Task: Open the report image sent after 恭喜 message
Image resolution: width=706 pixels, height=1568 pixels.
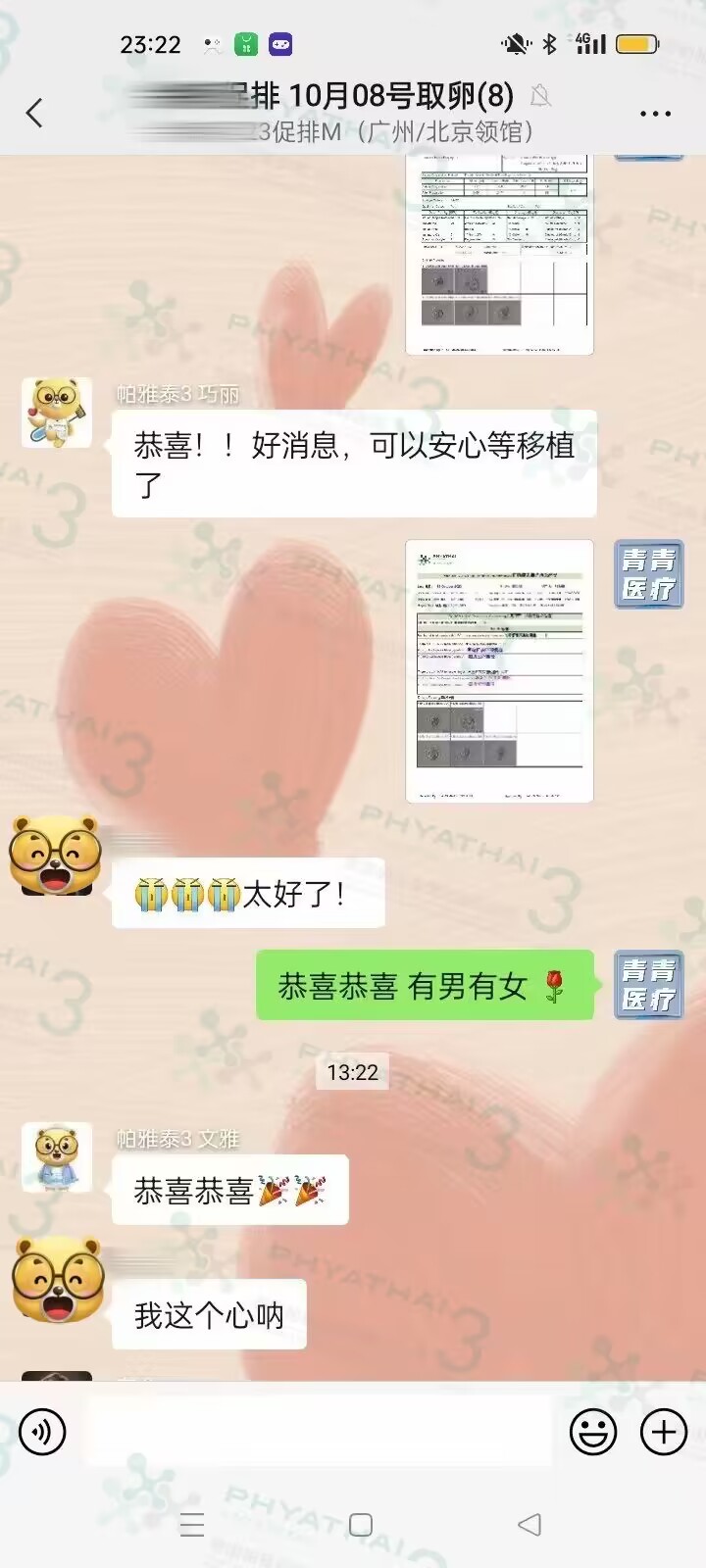Action: [x=499, y=670]
